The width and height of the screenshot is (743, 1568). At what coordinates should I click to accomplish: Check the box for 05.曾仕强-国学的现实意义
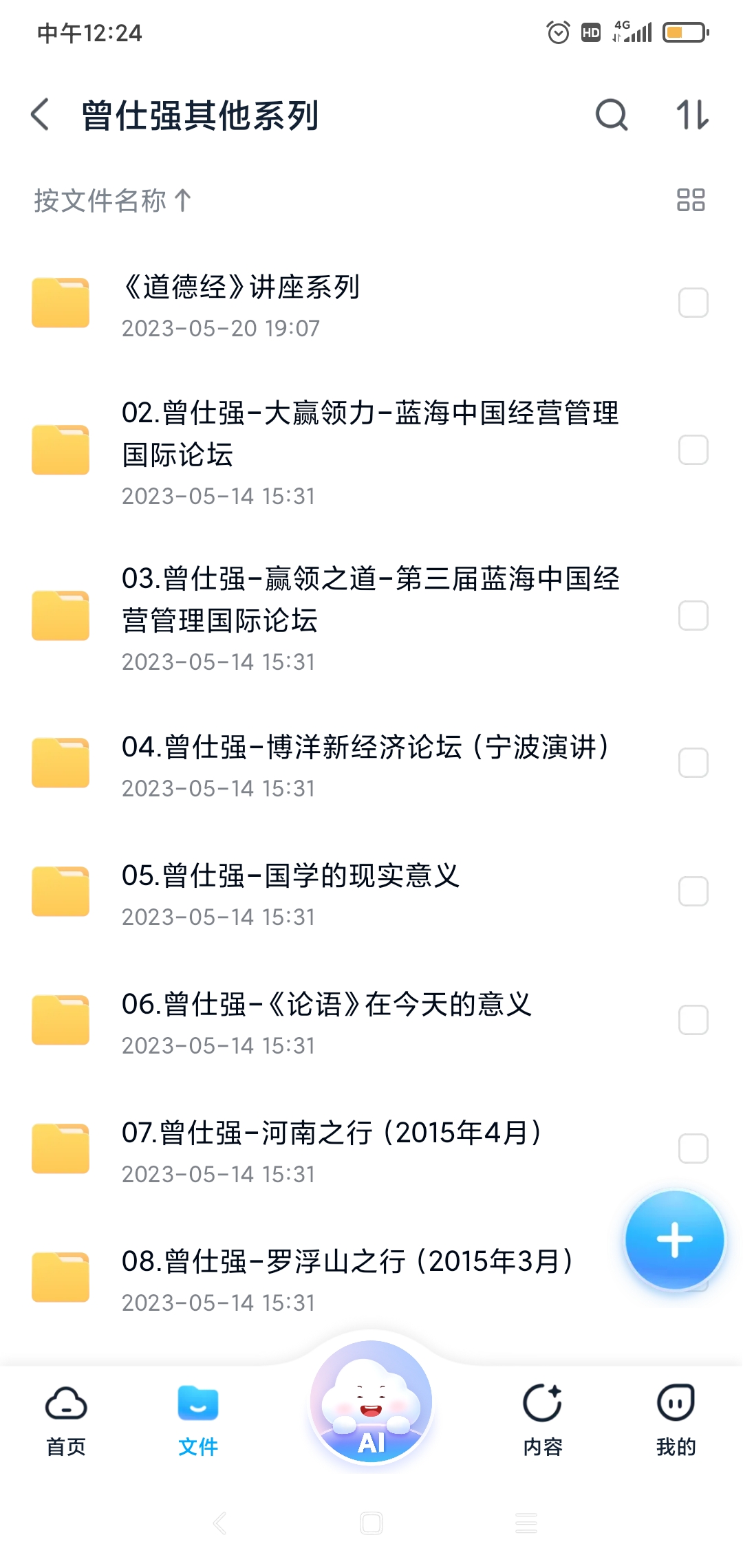[693, 891]
